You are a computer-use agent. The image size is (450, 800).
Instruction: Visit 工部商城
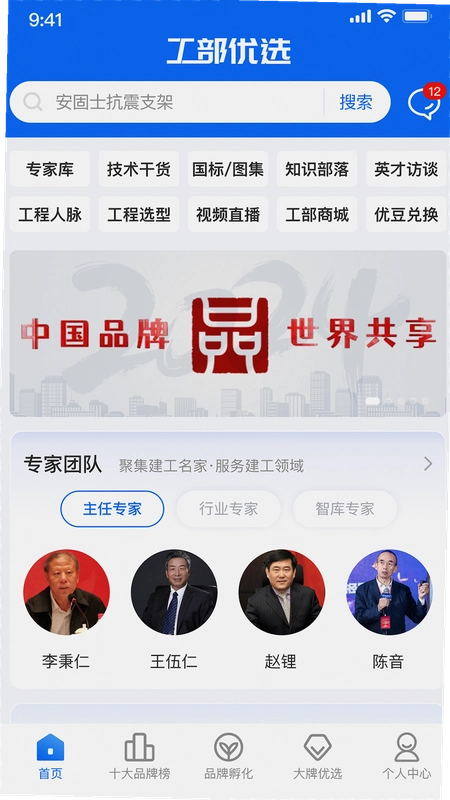coord(317,214)
